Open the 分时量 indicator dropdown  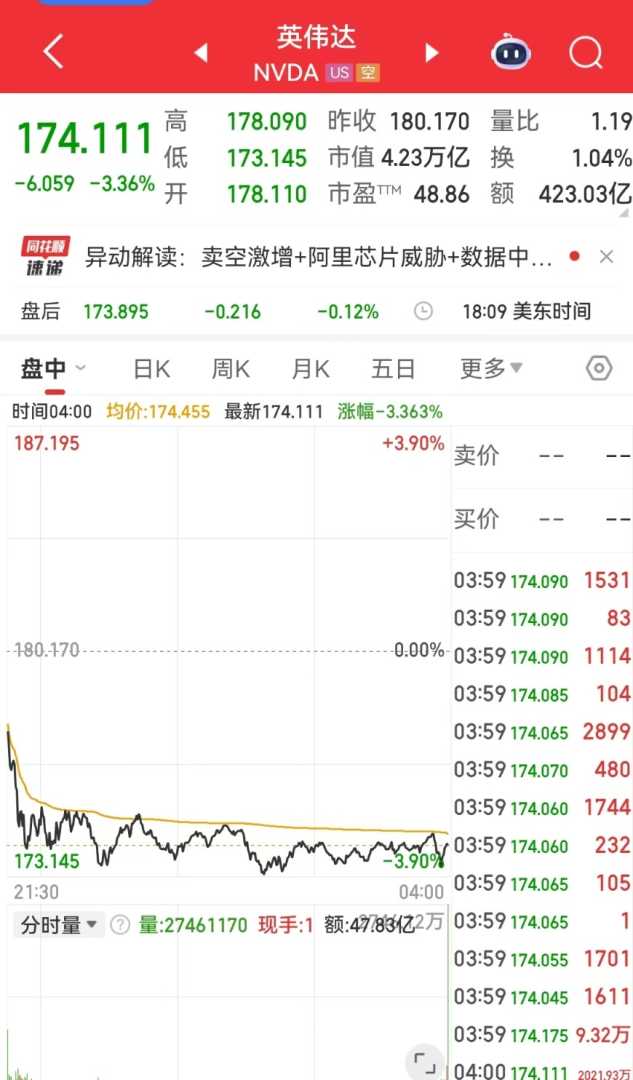point(60,925)
